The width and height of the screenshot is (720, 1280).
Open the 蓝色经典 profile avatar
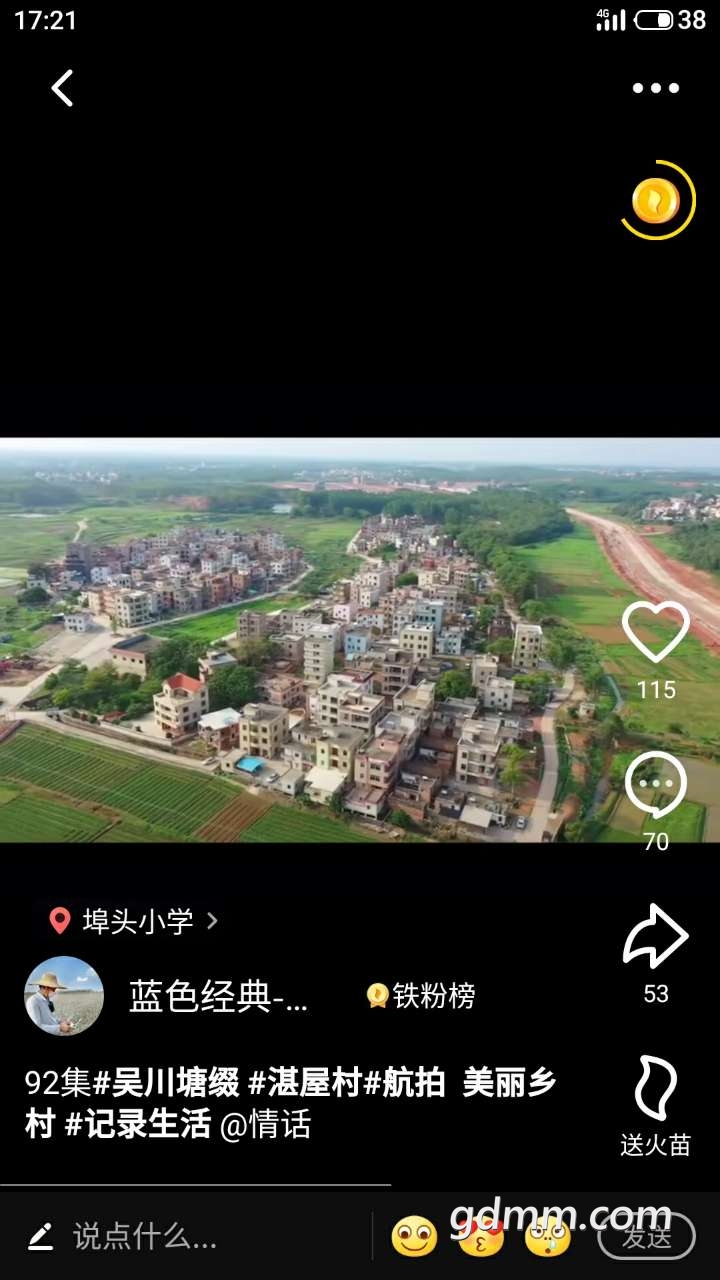[x=64, y=996]
